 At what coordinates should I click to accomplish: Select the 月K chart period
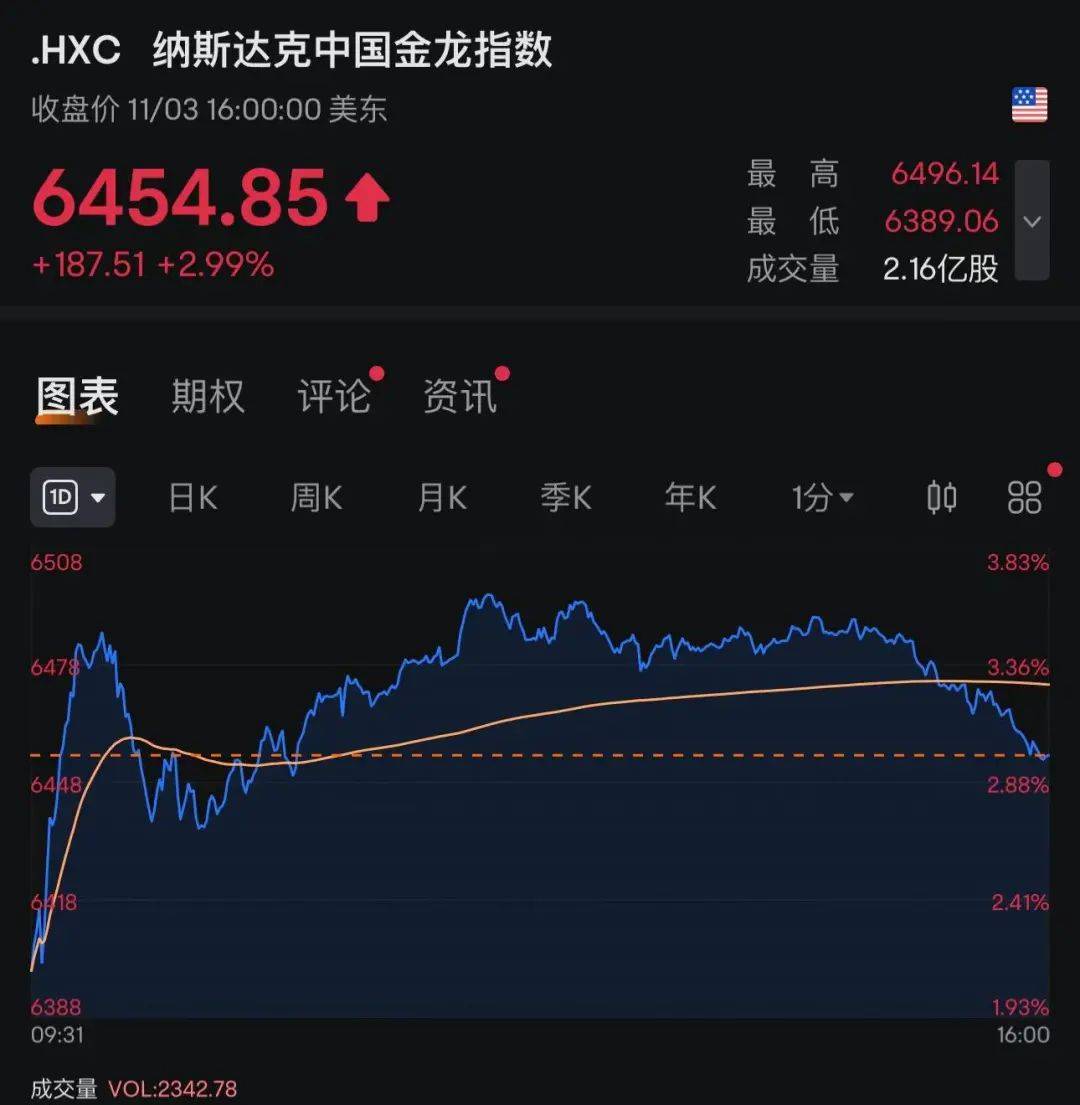(x=442, y=497)
